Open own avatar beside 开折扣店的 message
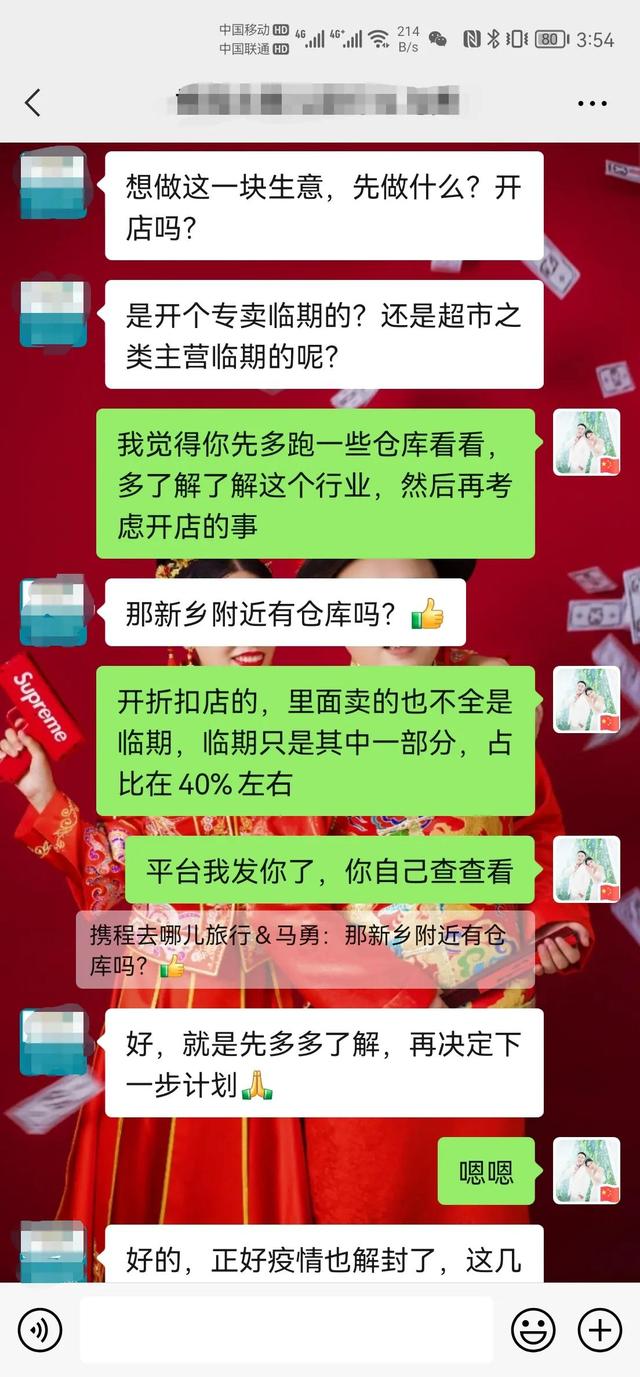Screen dimensions: 640x1377 coord(587,700)
